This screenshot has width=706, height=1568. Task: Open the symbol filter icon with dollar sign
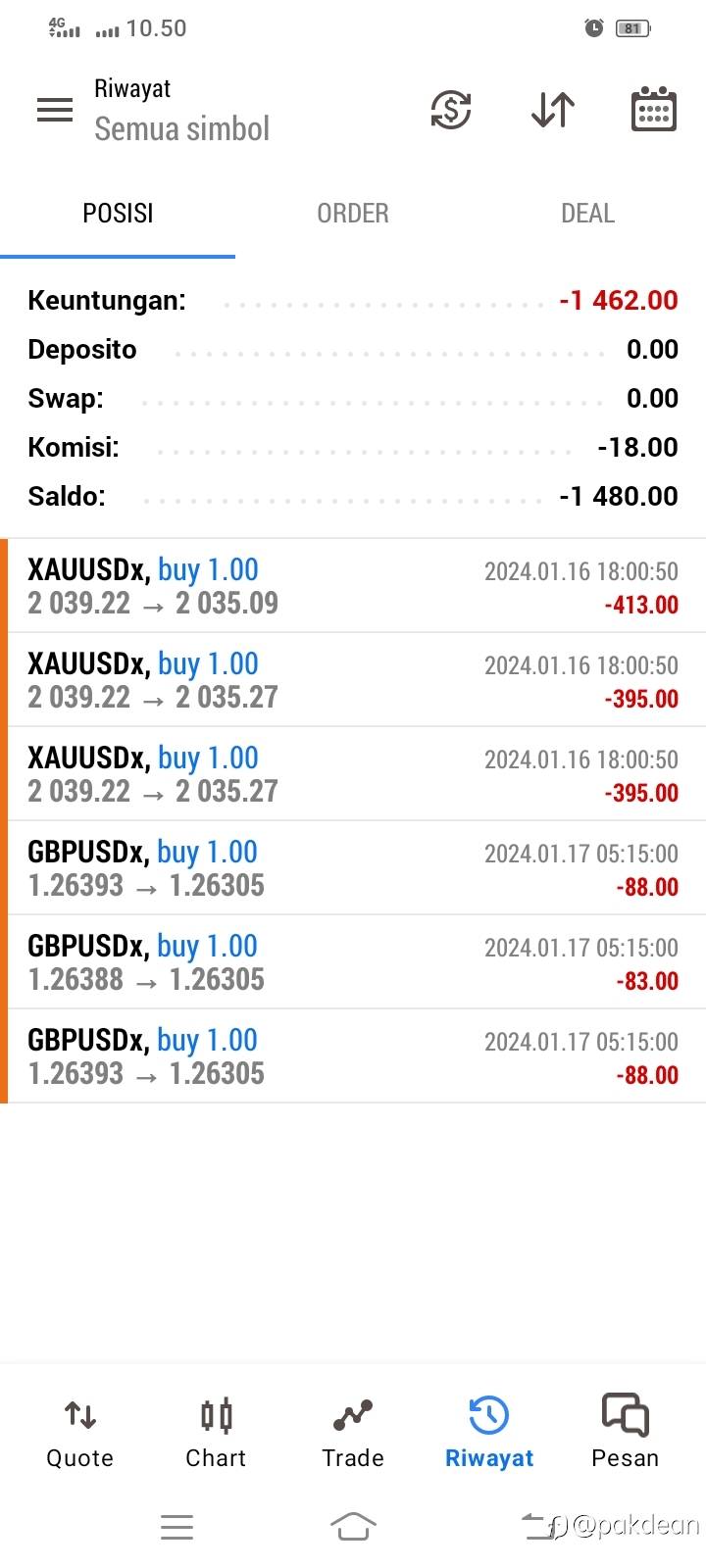[x=451, y=110]
